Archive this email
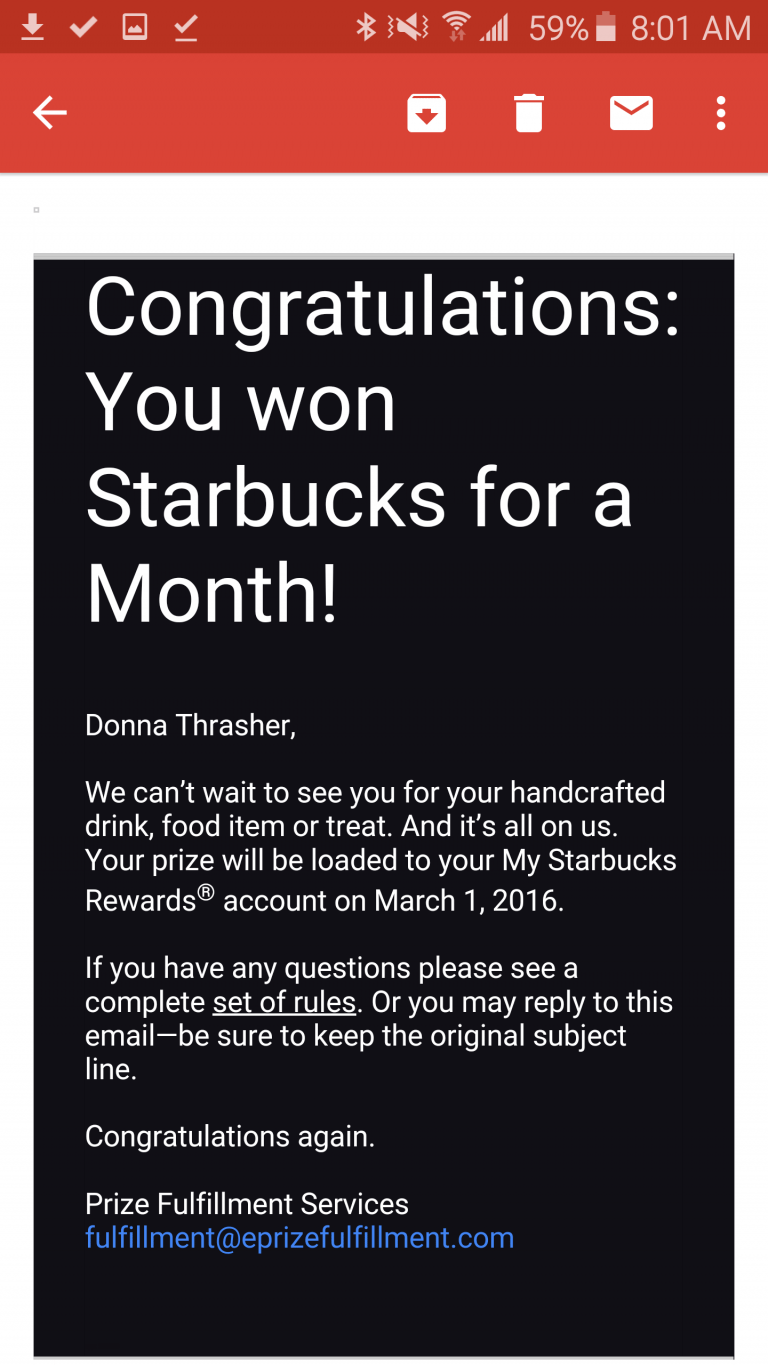Image resolution: width=768 pixels, height=1365 pixels. pyautogui.click(x=427, y=113)
